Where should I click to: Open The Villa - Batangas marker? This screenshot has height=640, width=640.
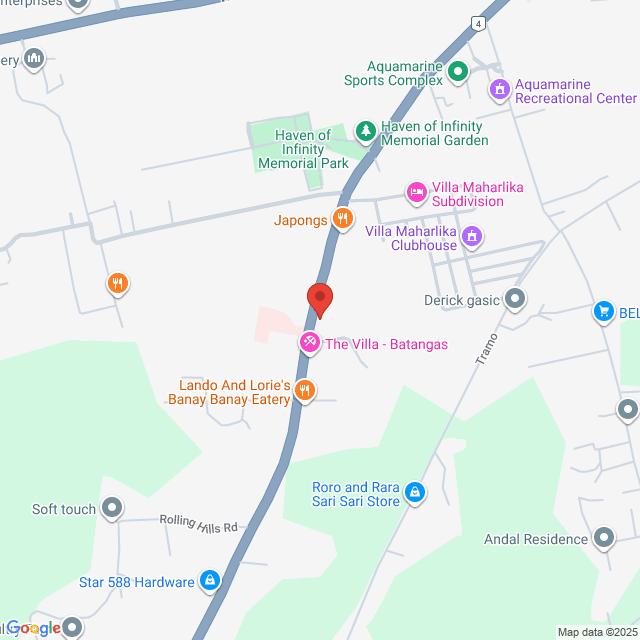pos(310,343)
